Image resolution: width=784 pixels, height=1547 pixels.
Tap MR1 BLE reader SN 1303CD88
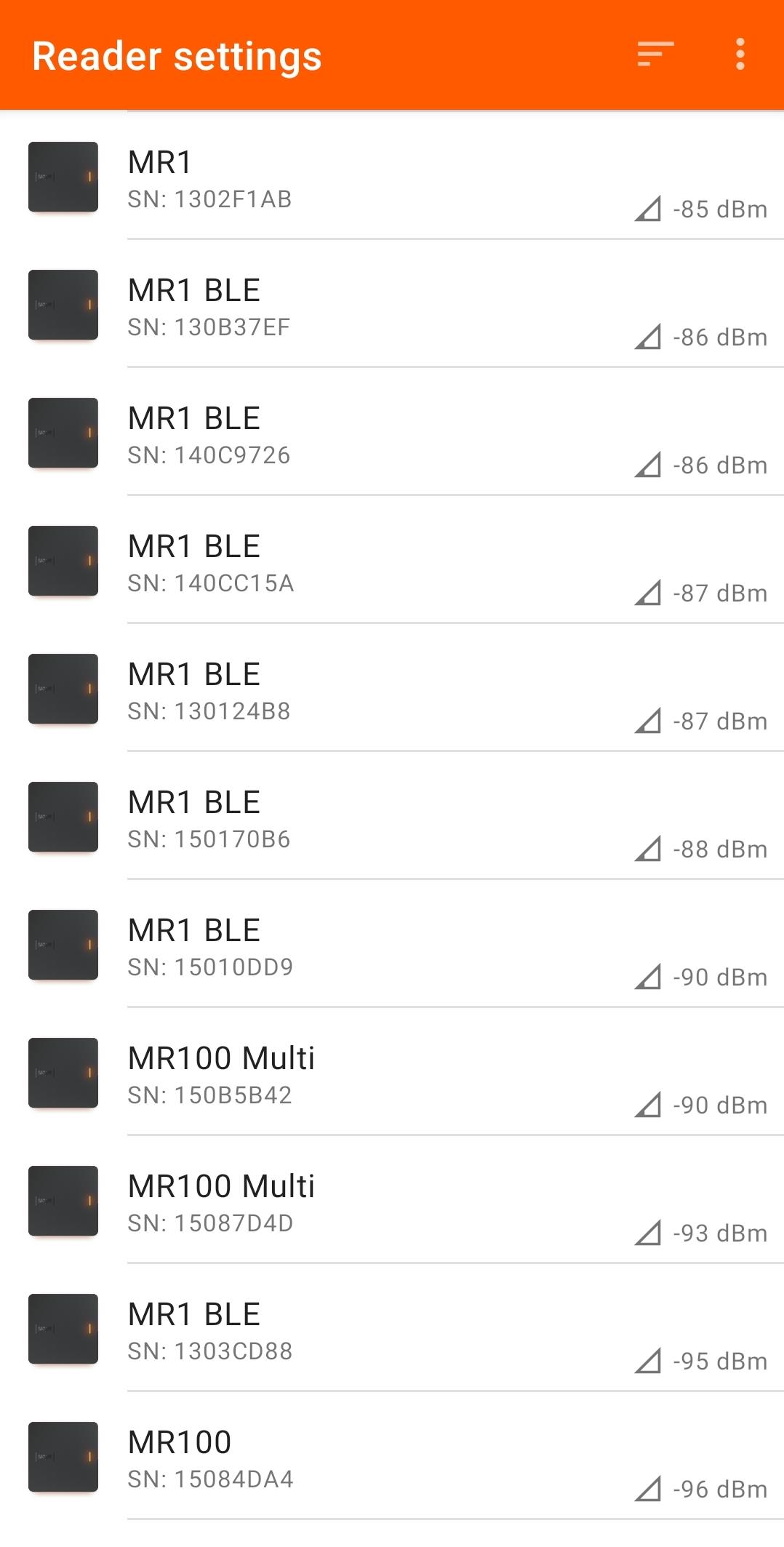pyautogui.click(x=392, y=1330)
